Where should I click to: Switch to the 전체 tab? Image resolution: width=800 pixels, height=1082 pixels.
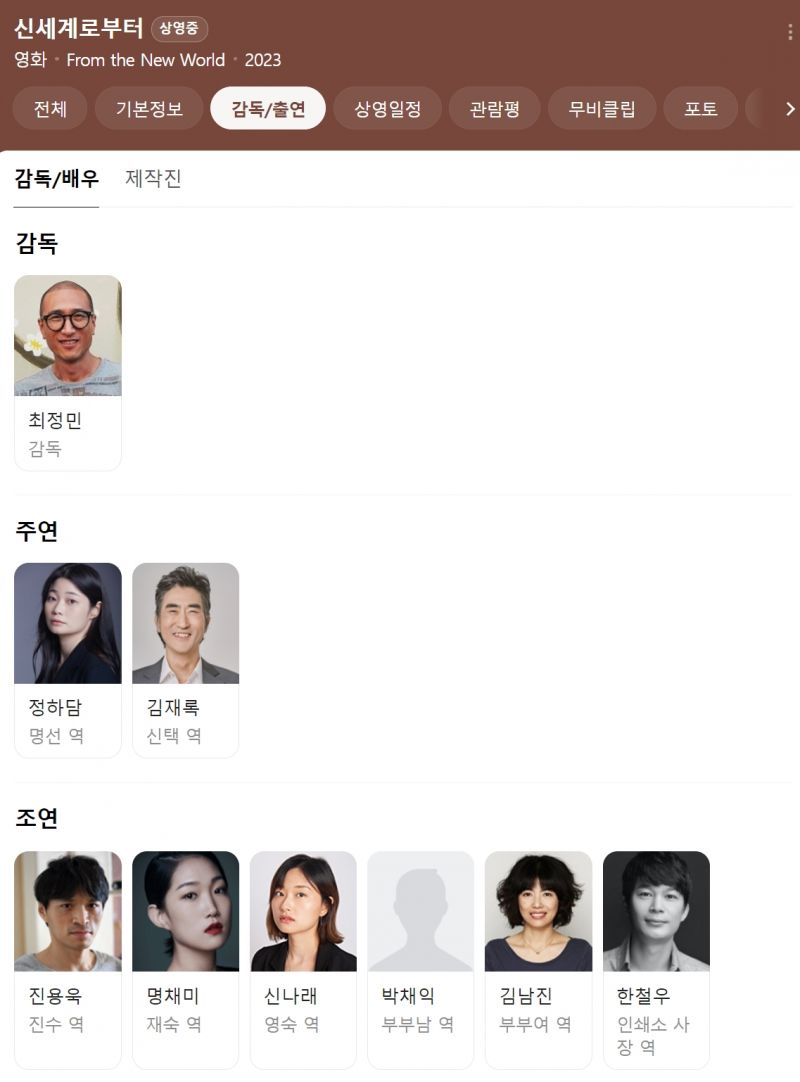point(50,109)
